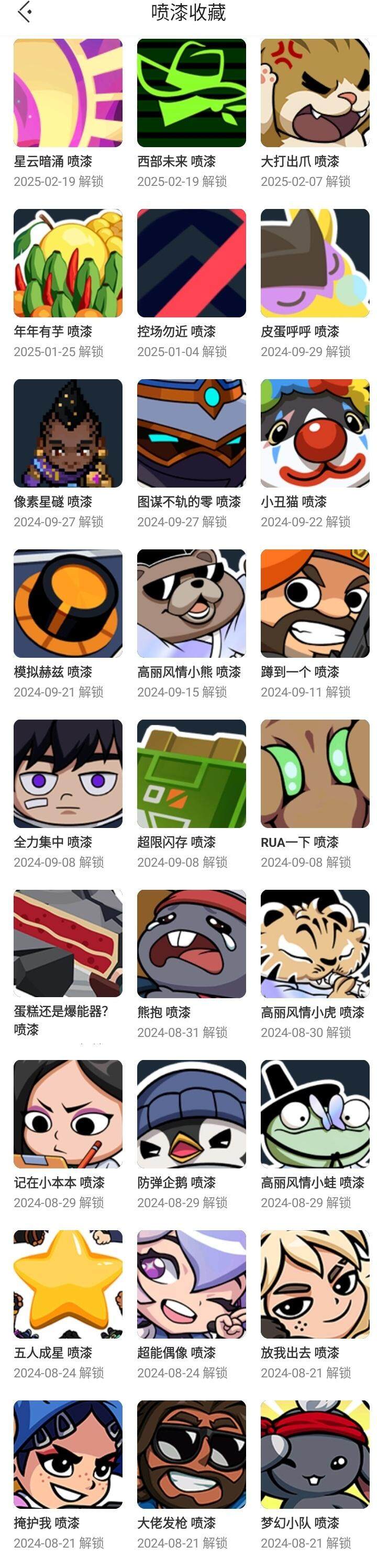The width and height of the screenshot is (377, 1568).
Task: Tap the 小丑猫 spray tile
Action: (314, 434)
